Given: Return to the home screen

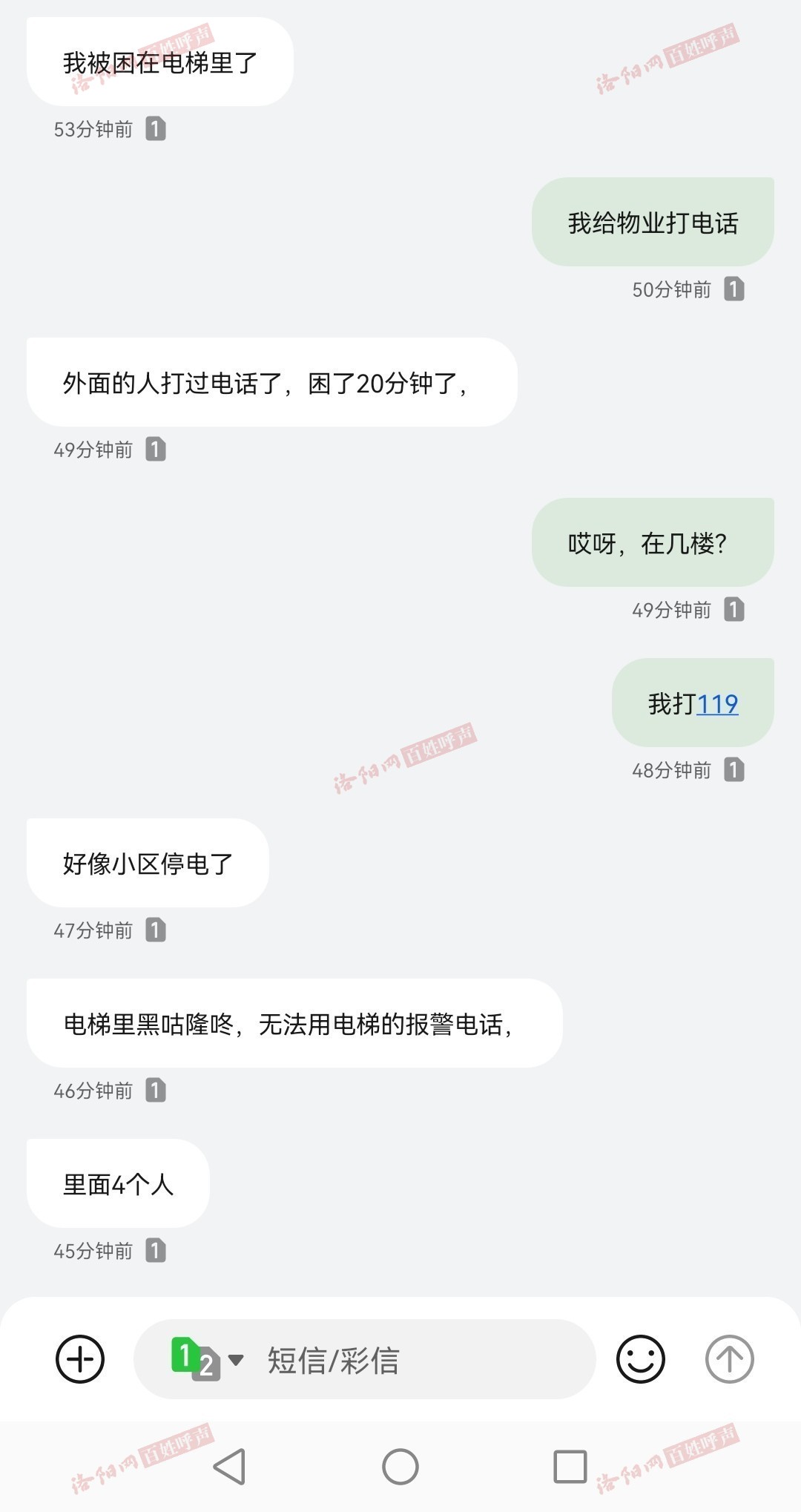Looking at the screenshot, I should click(400, 1467).
